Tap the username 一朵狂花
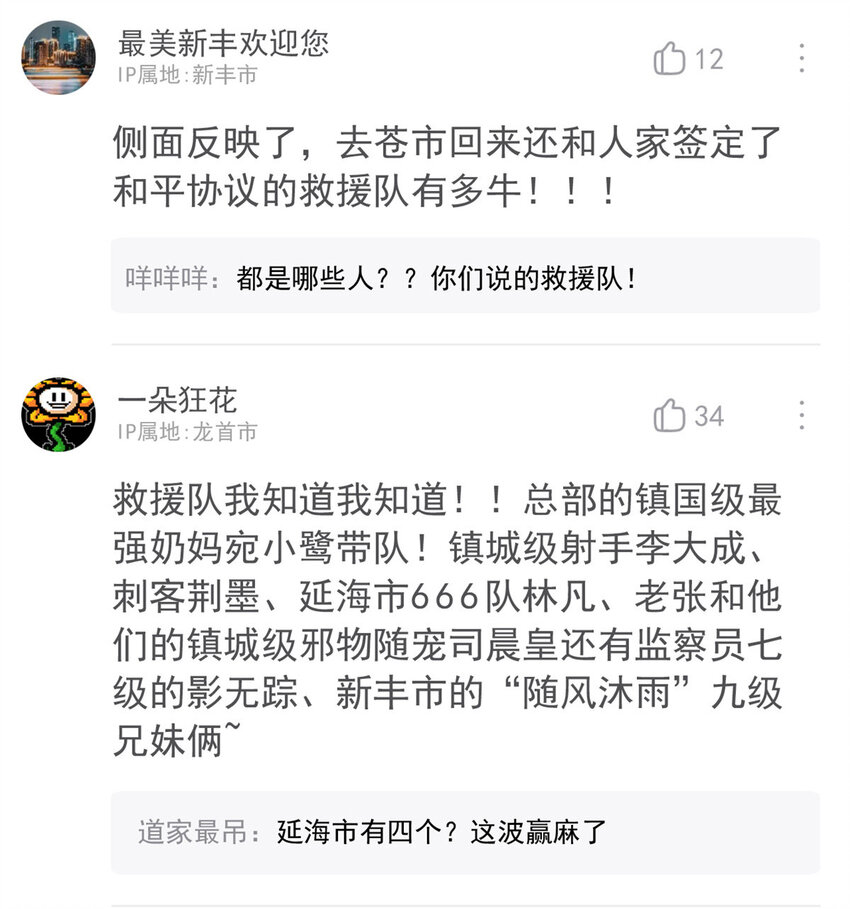 pos(177,400)
